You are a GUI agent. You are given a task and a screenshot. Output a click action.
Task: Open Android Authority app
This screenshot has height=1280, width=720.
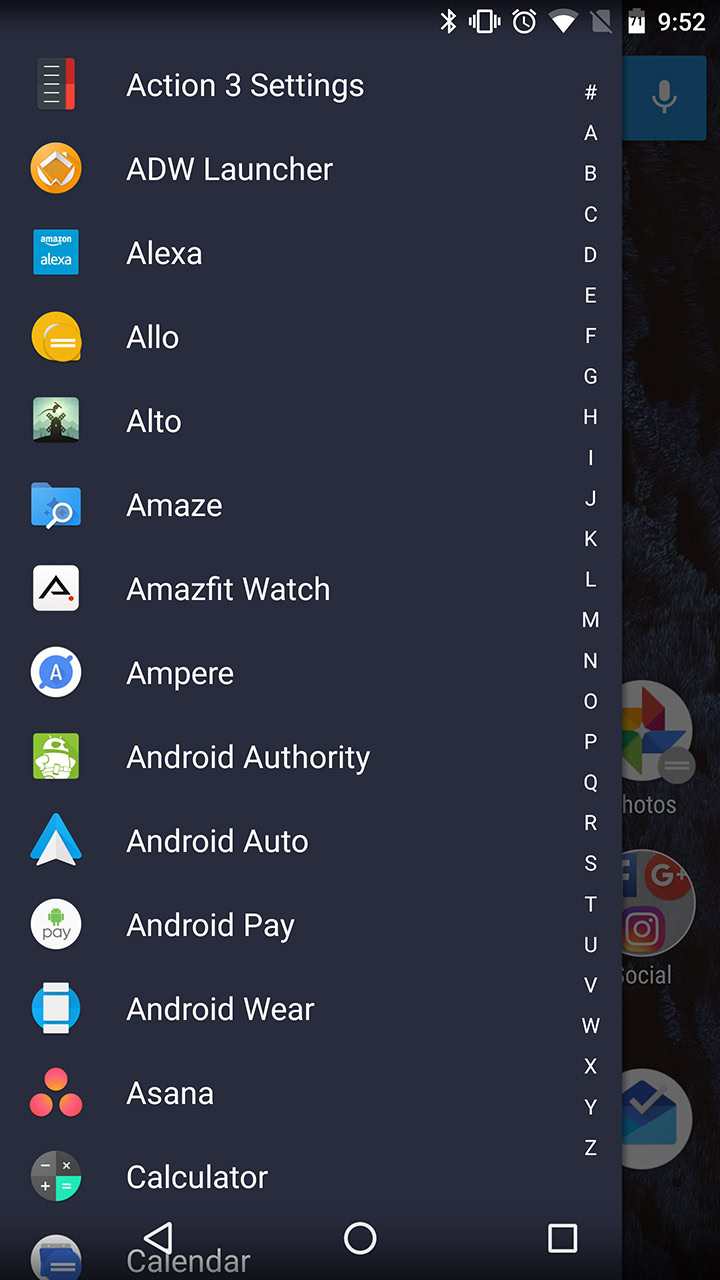tap(248, 758)
